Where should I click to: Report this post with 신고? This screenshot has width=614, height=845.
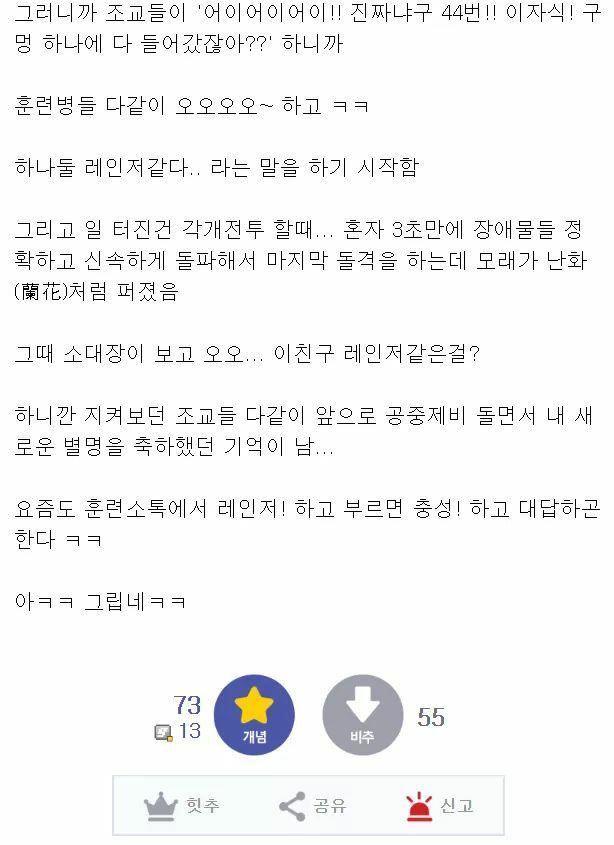point(440,806)
